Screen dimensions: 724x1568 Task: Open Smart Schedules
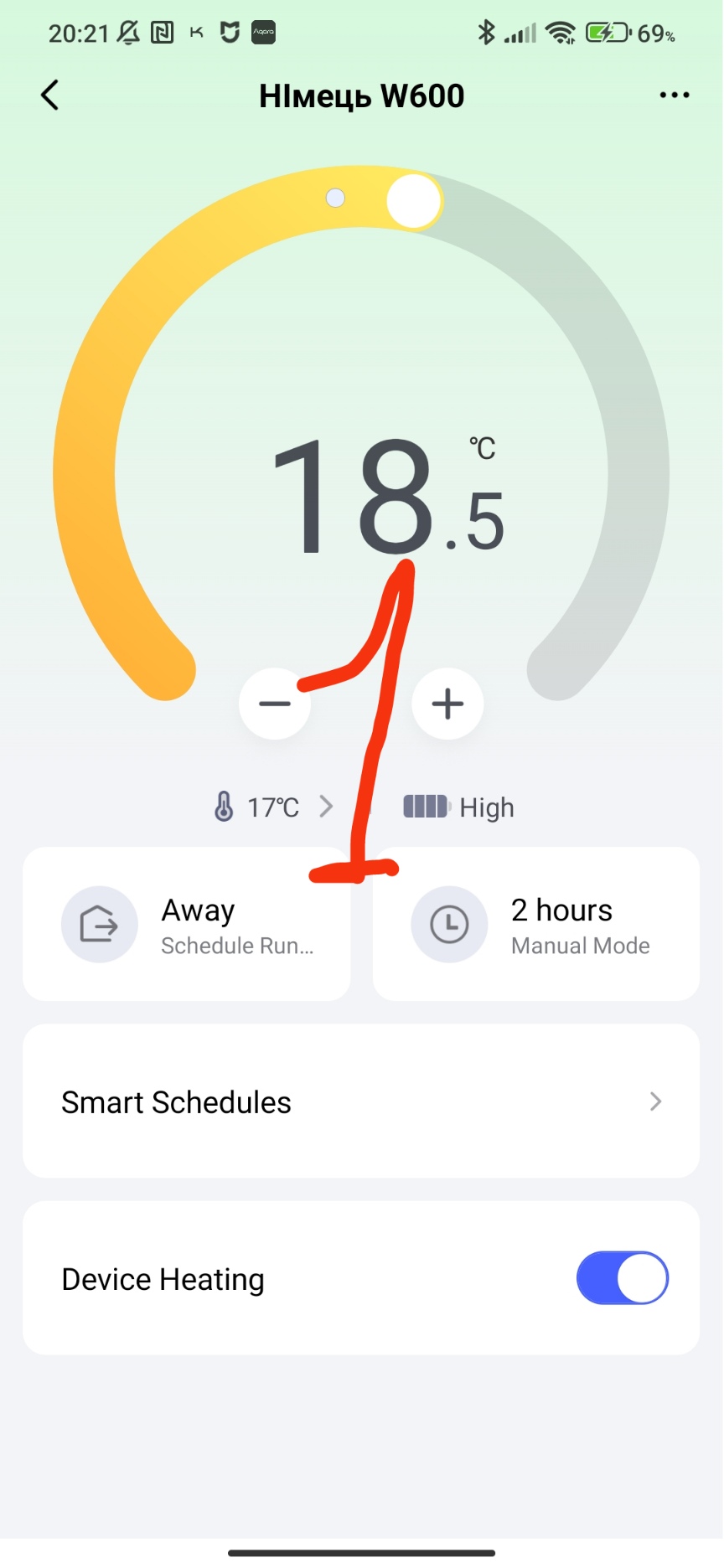pyautogui.click(x=361, y=1101)
